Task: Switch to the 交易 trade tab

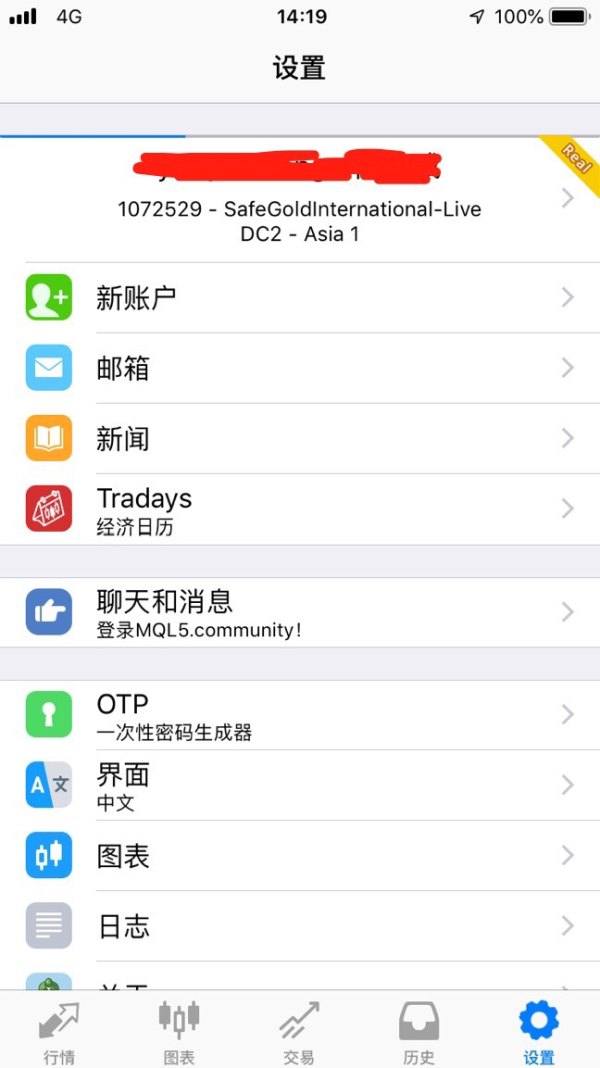Action: point(299,1030)
